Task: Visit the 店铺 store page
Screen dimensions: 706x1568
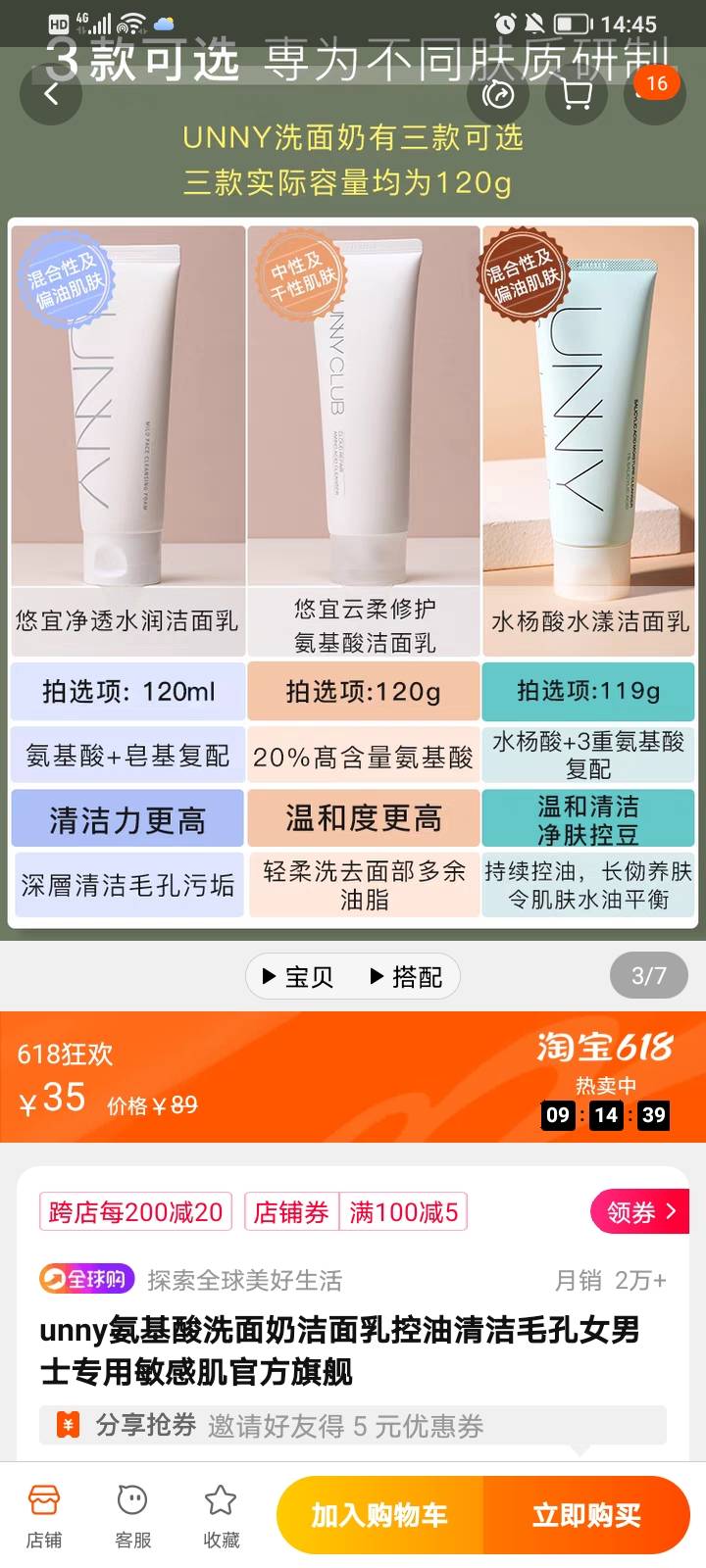Action: click(x=44, y=1515)
